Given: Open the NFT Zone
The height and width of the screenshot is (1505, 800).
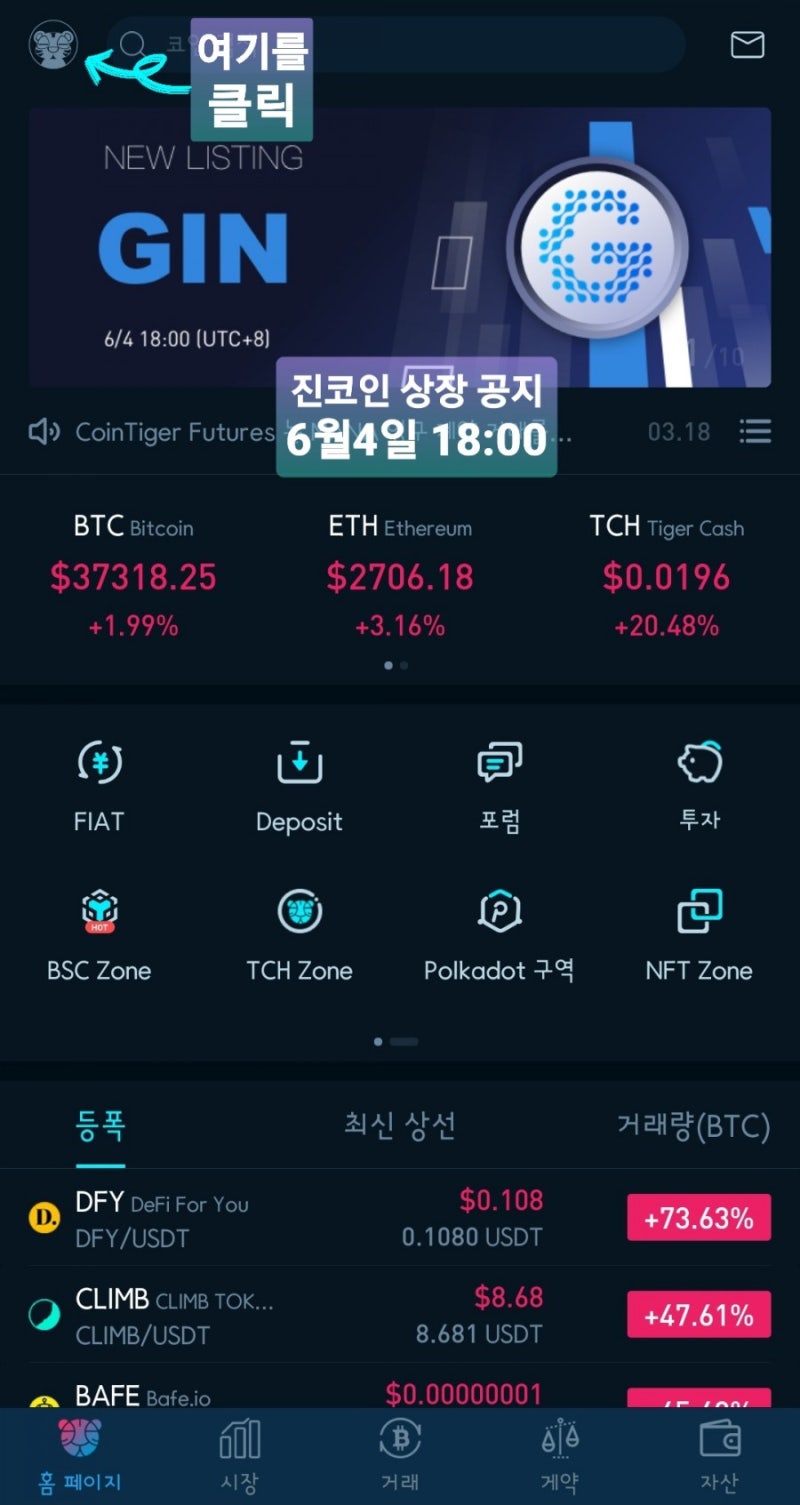Looking at the screenshot, I should coord(699,935).
